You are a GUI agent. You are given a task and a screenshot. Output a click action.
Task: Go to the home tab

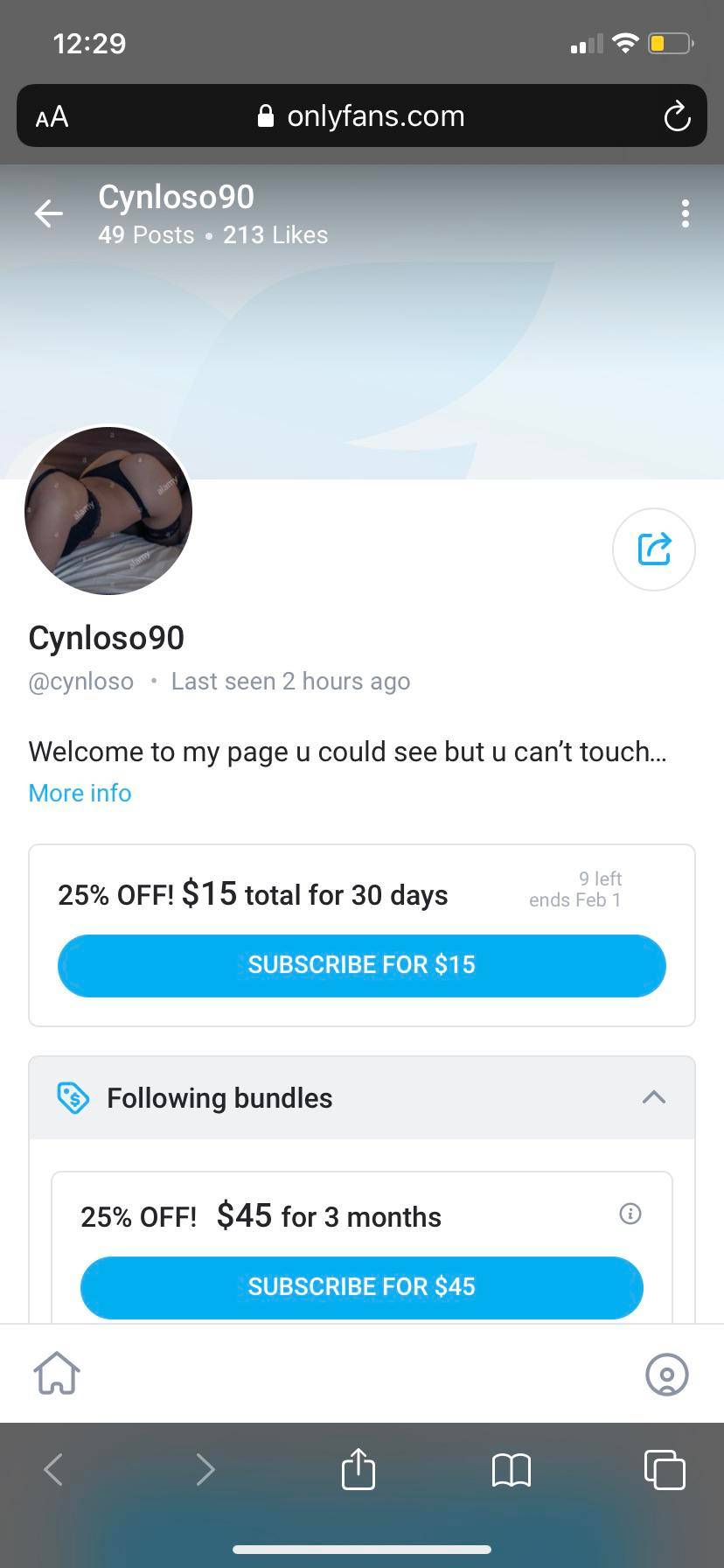(57, 1373)
